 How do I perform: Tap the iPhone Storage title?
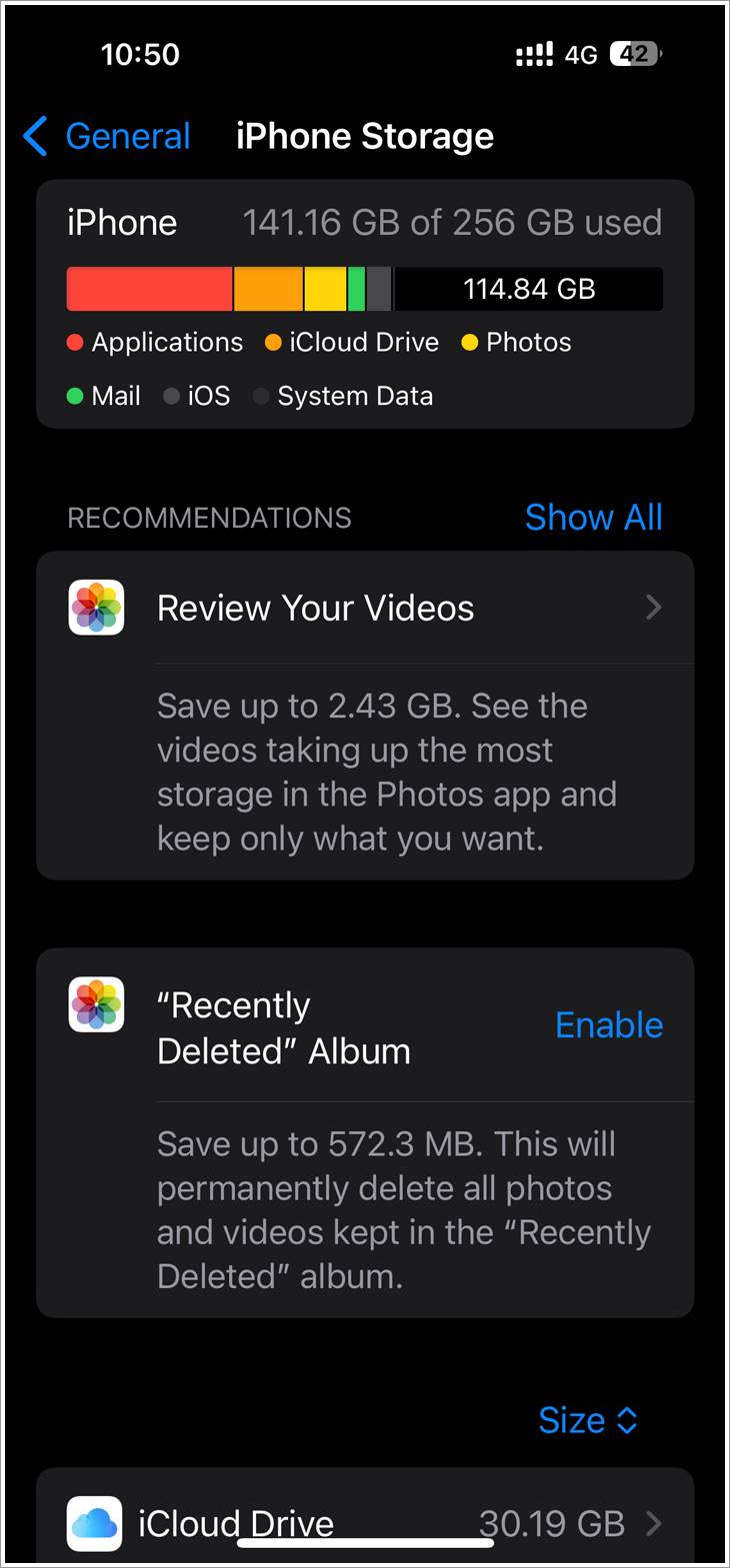coord(364,135)
